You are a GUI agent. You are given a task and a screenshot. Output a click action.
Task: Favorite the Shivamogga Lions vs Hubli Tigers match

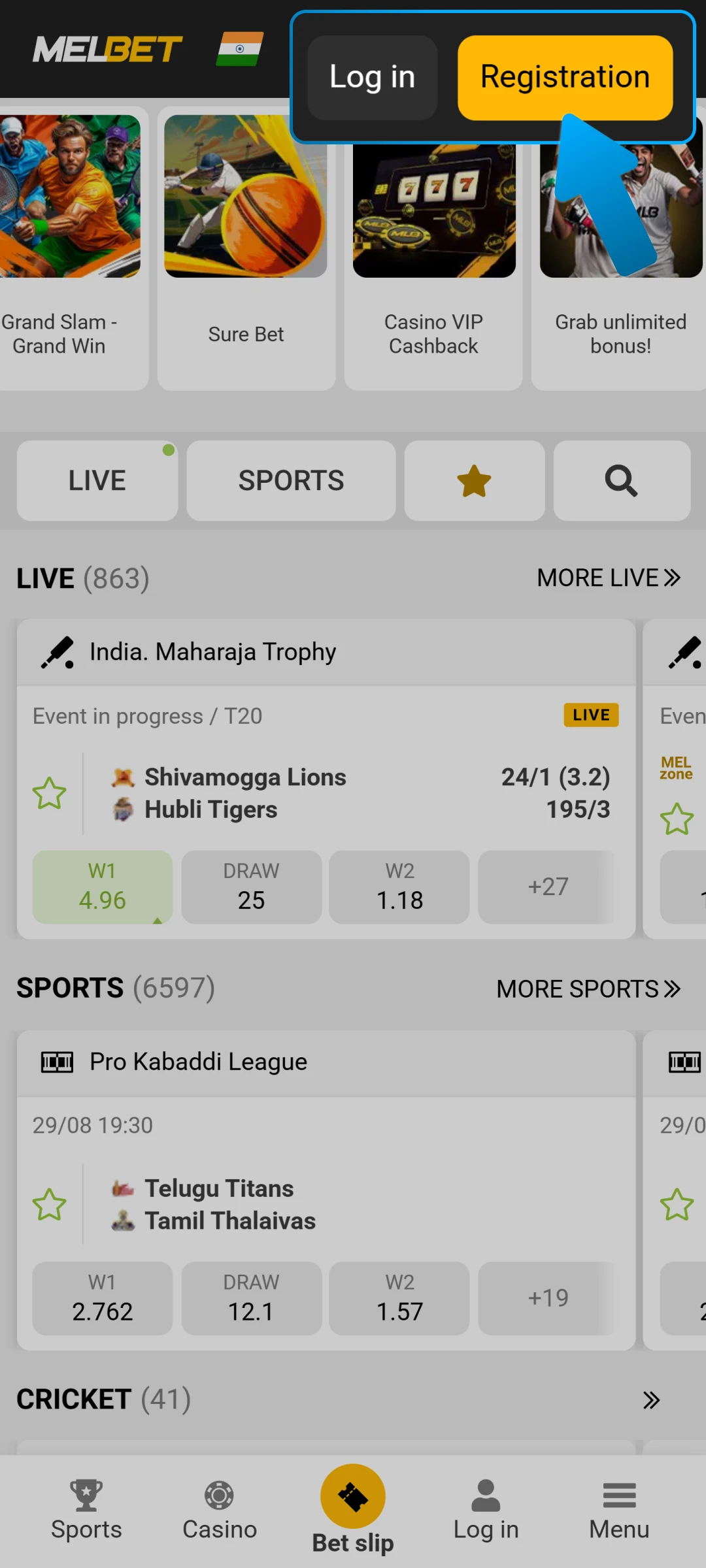click(50, 793)
